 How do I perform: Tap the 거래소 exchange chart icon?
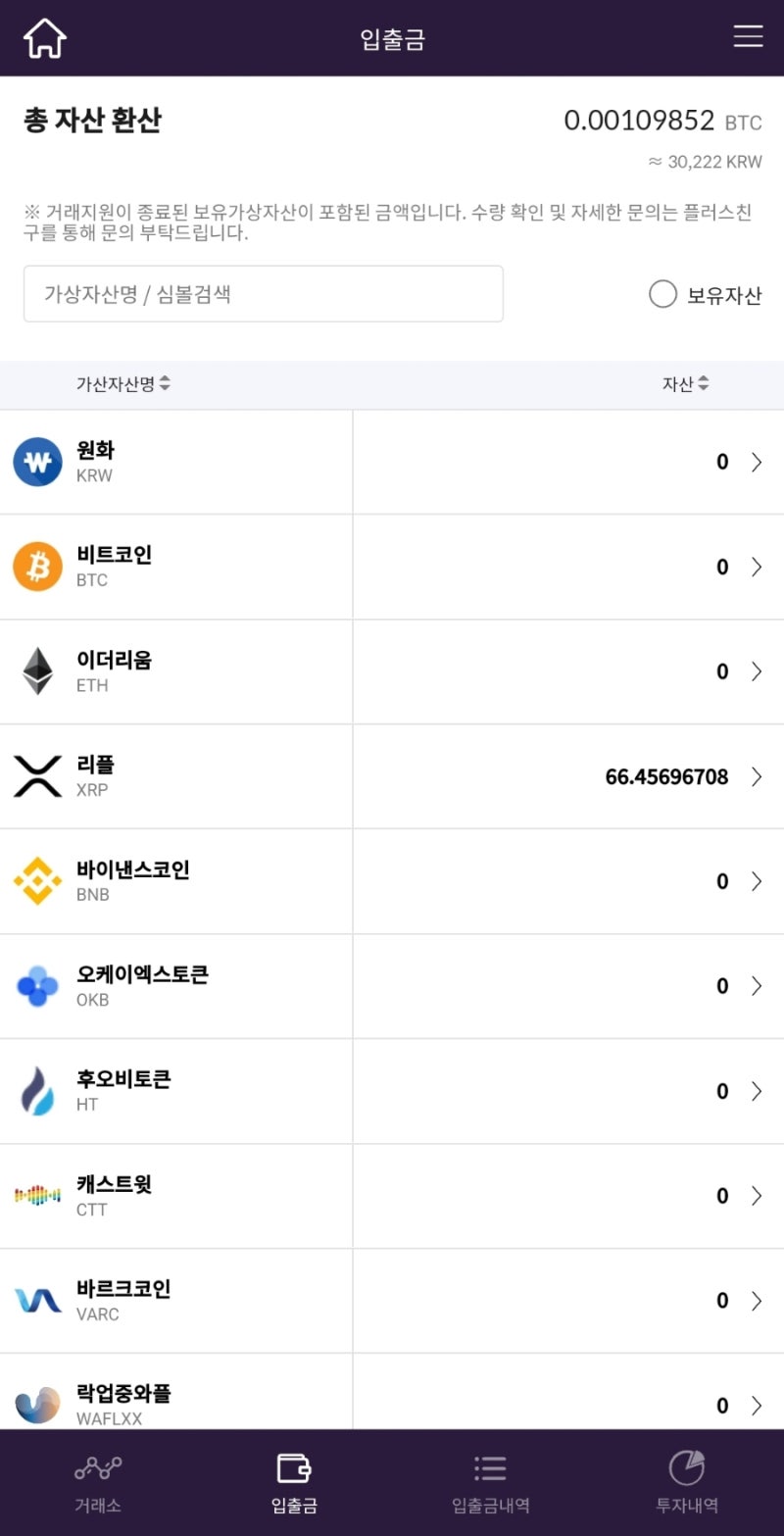(97, 1467)
